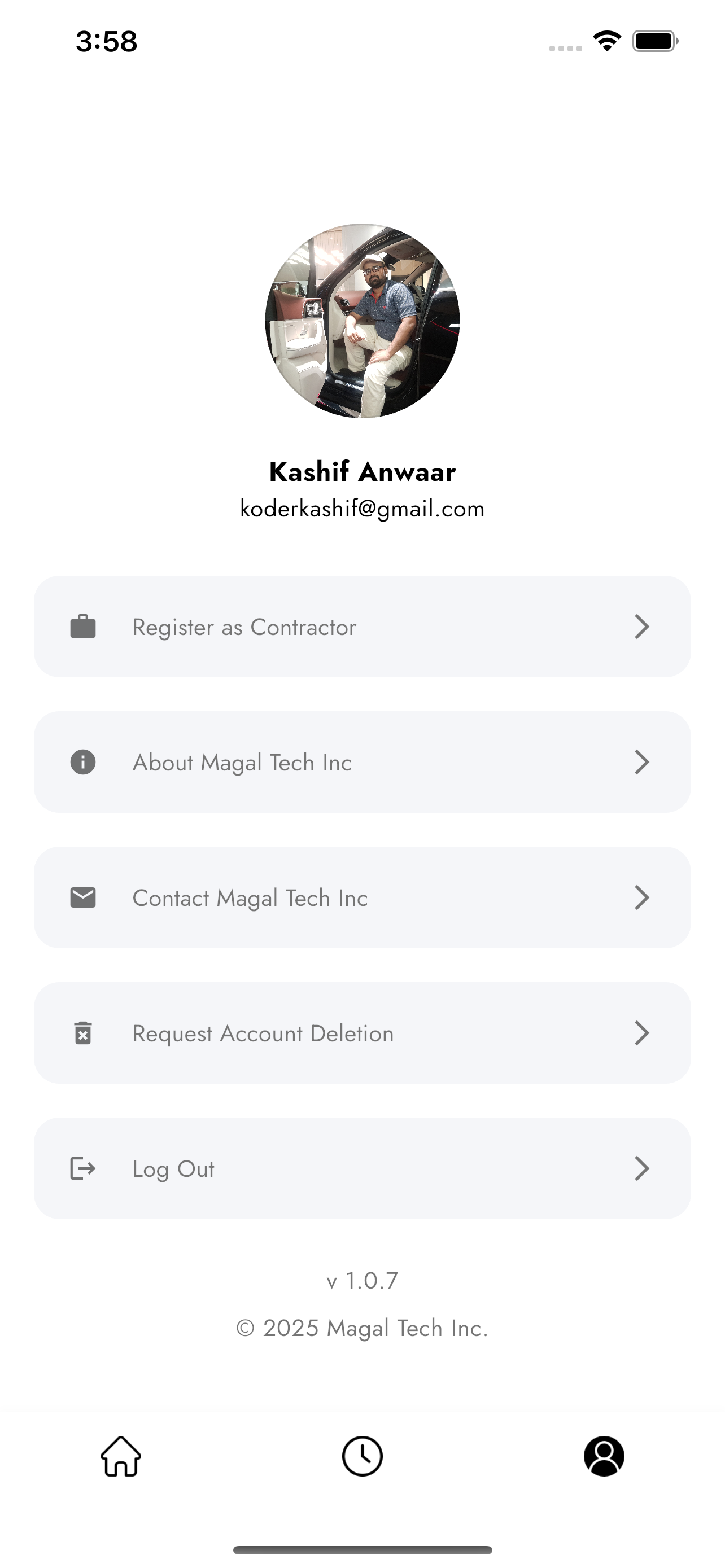Switch to the history clock tab

coord(362,1456)
